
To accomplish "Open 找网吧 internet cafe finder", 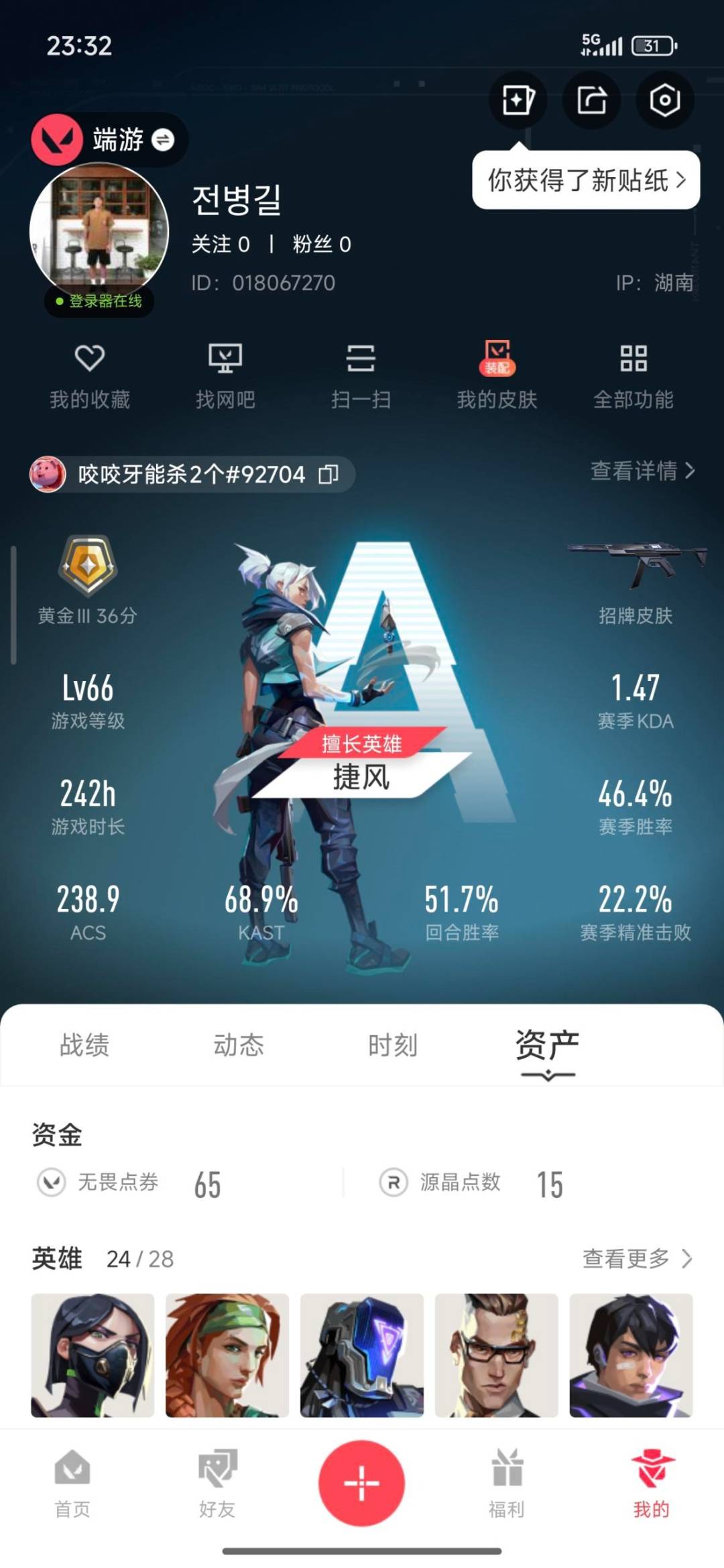I will tap(225, 375).
